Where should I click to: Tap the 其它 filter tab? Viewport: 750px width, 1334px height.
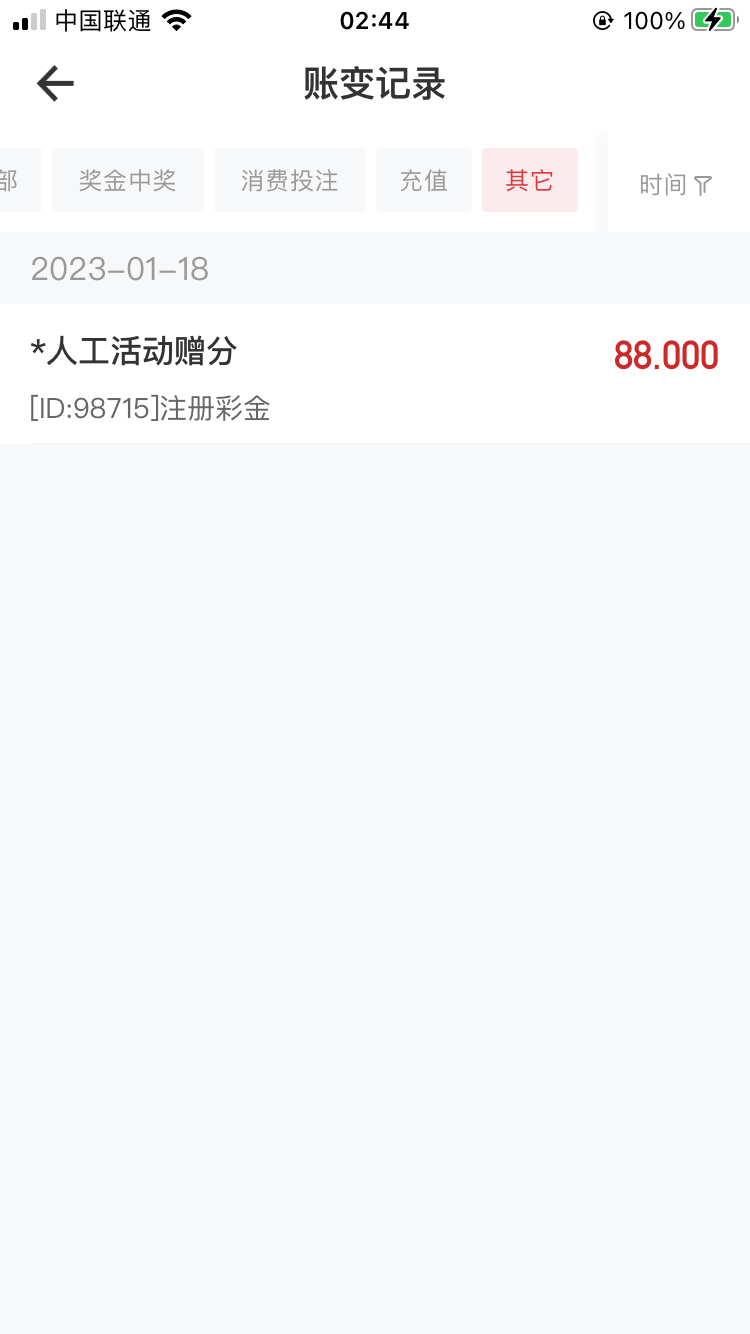click(x=530, y=180)
